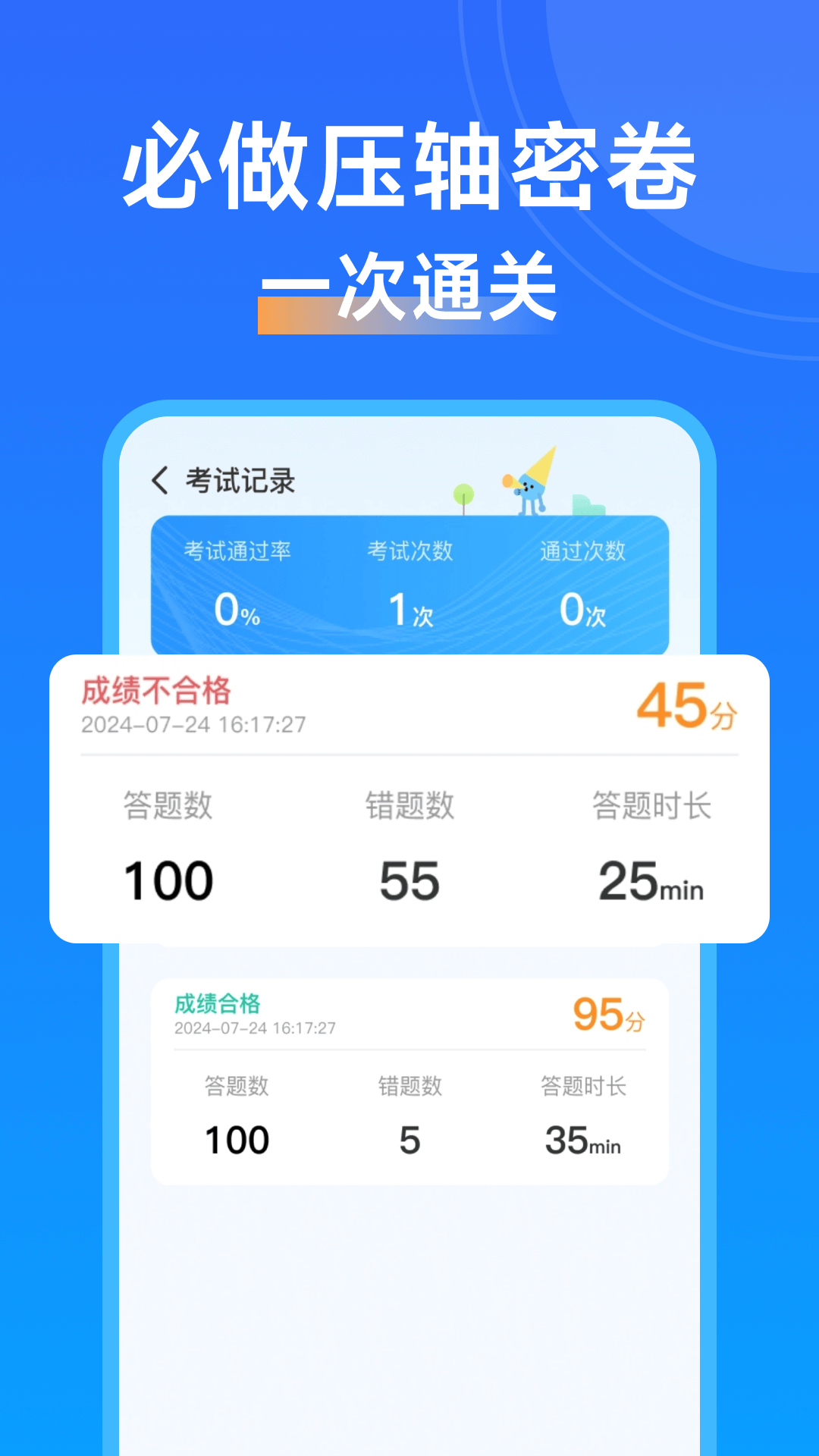Viewport: 819px width, 1456px height.
Task: Click 答题数 value 100 on the failed exam
Action: [166, 880]
